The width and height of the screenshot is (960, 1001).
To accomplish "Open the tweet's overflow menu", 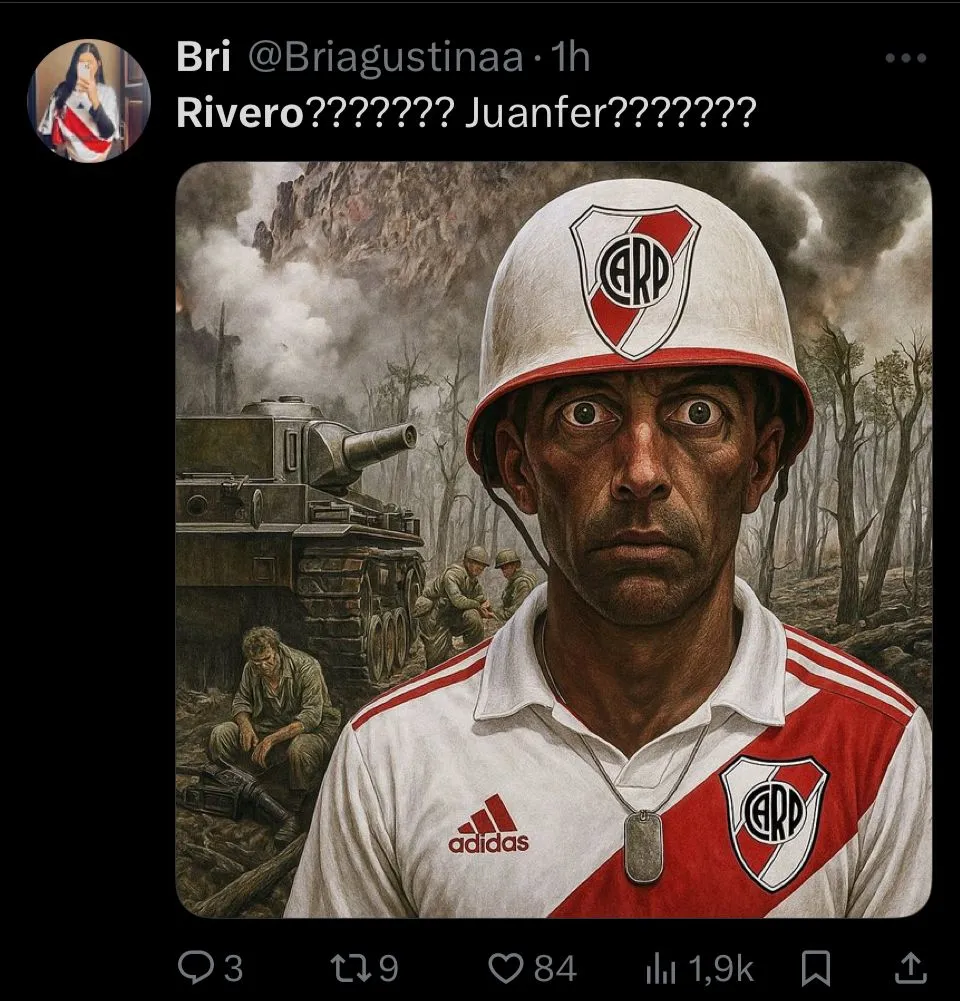I will click(x=906, y=59).
